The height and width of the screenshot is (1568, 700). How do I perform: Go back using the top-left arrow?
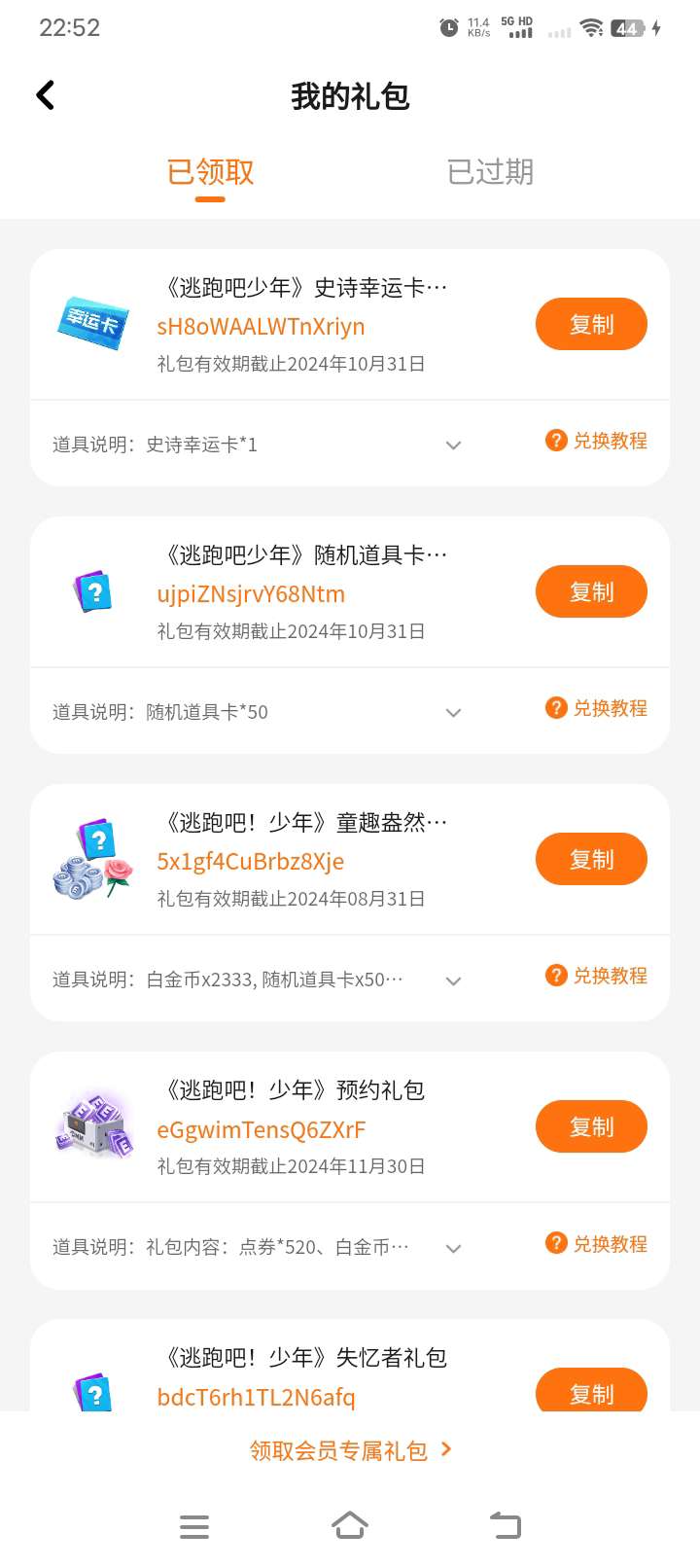45,95
